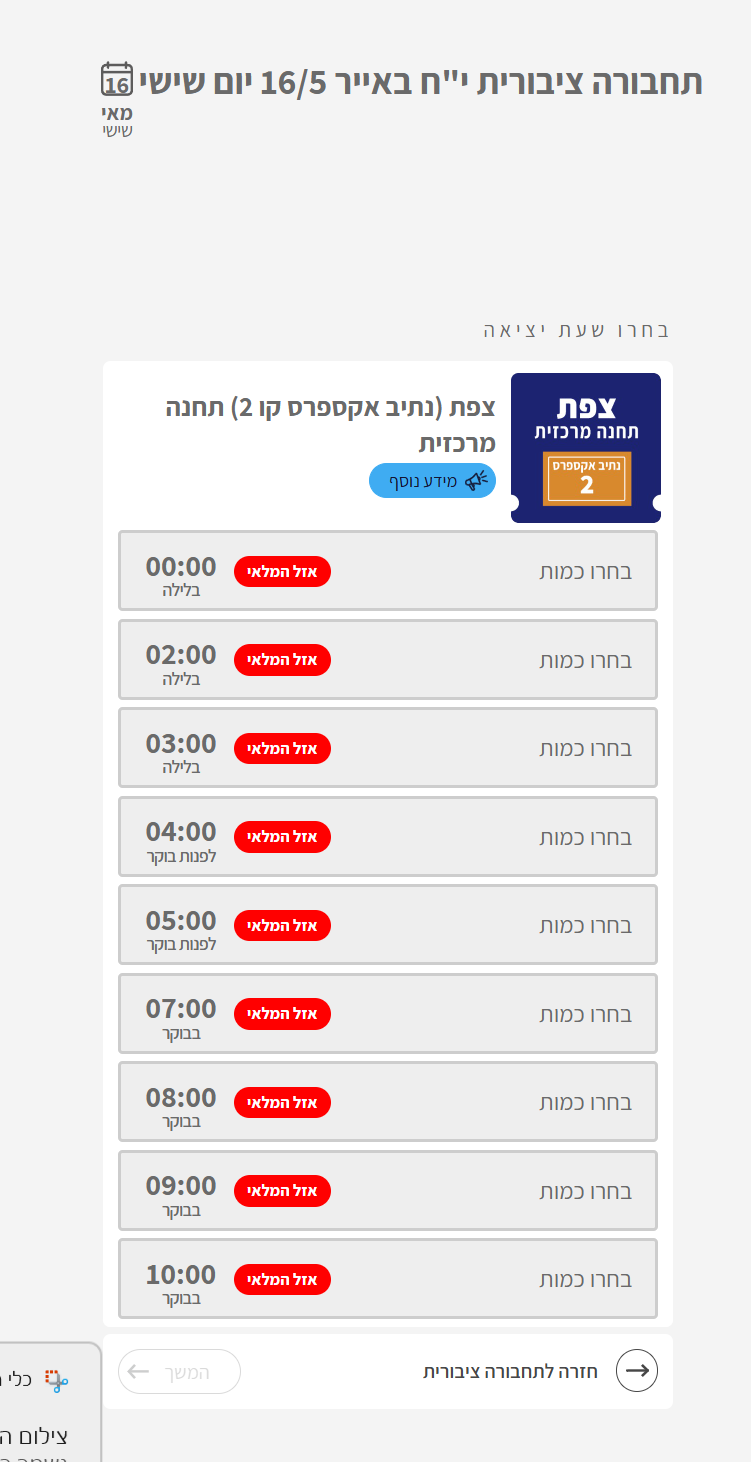Viewport: 751px width, 1462px height.
Task: Select the 08:00 morning departure row
Action: coord(388,1102)
